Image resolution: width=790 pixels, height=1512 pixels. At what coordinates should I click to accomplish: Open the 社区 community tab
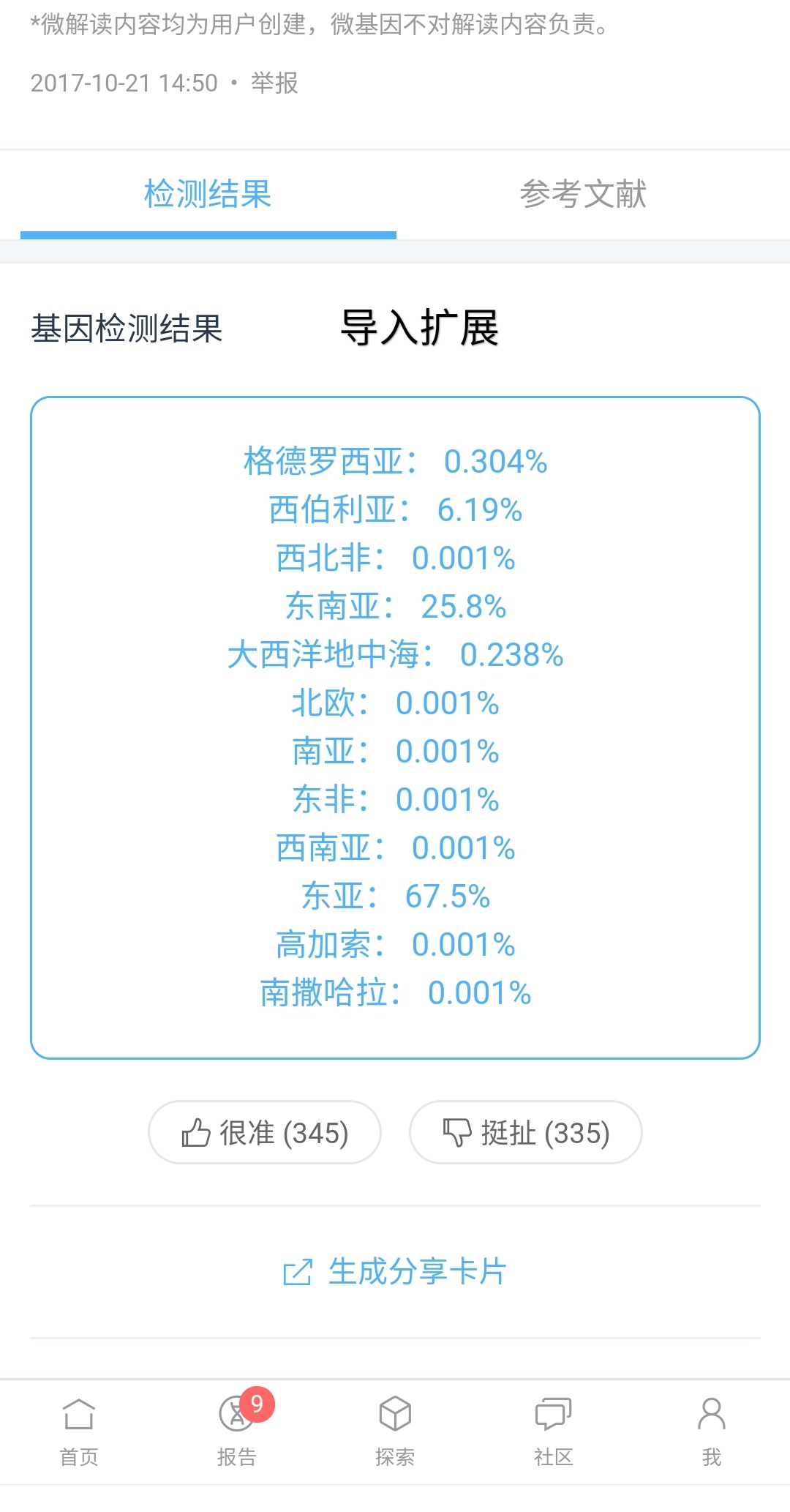pos(553,1432)
